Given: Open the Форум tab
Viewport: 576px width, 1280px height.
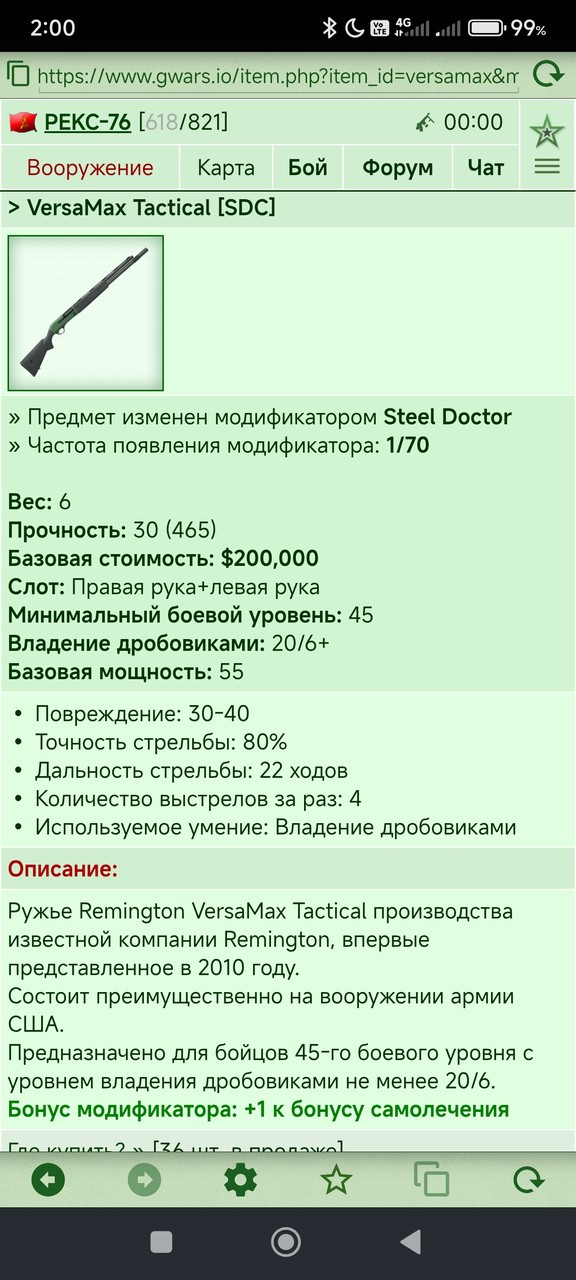Looking at the screenshot, I should tap(398, 168).
